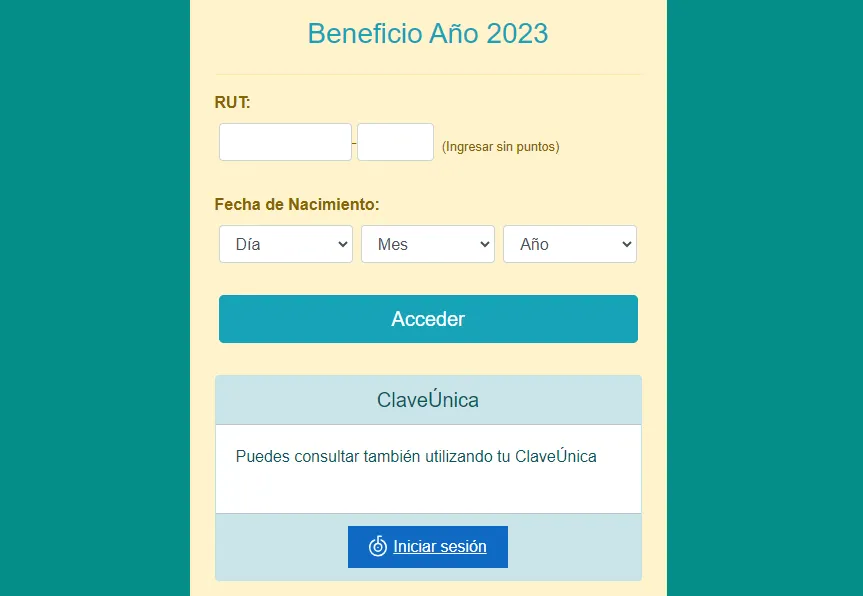The image size is (863, 596).
Task: Tap the RUT number input field
Action: click(x=285, y=142)
